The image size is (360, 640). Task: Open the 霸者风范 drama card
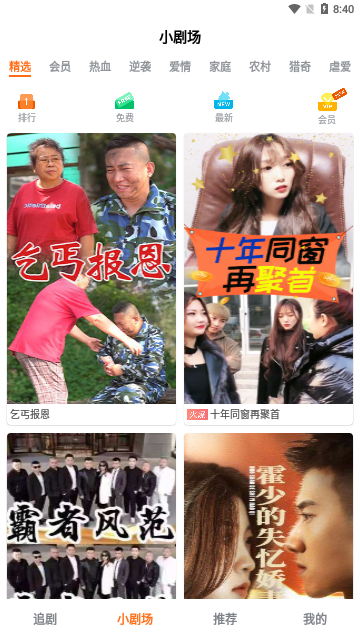(x=91, y=516)
